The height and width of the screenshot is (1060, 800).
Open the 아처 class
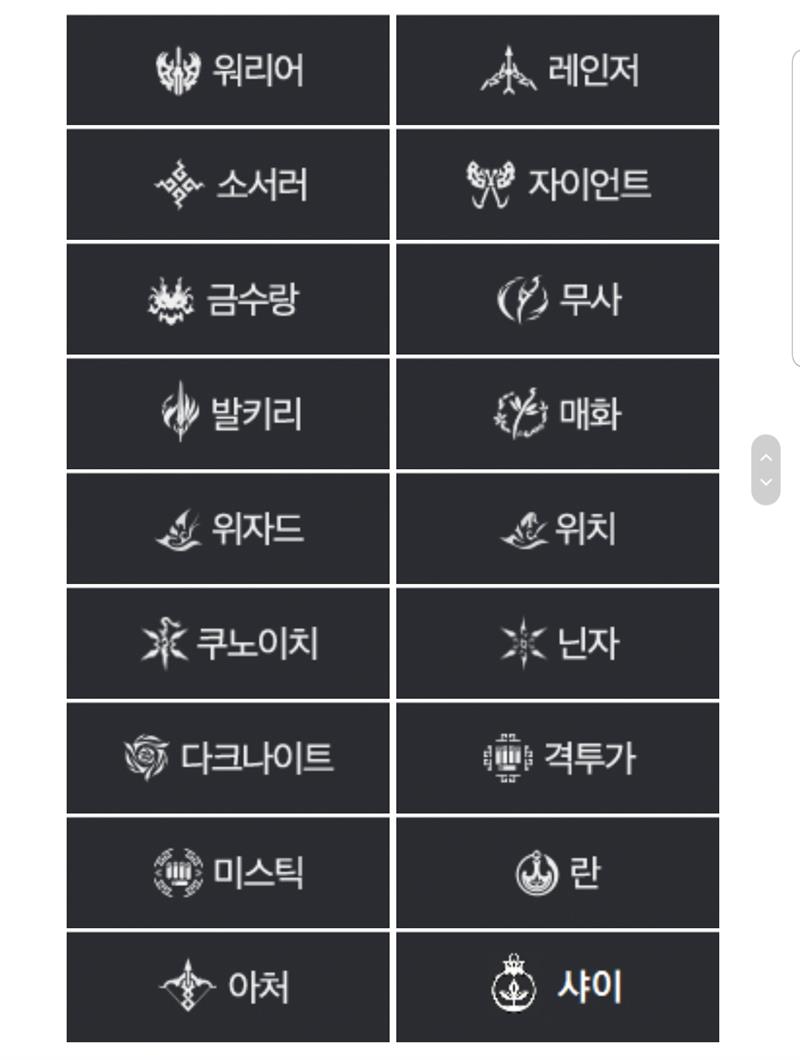point(228,987)
